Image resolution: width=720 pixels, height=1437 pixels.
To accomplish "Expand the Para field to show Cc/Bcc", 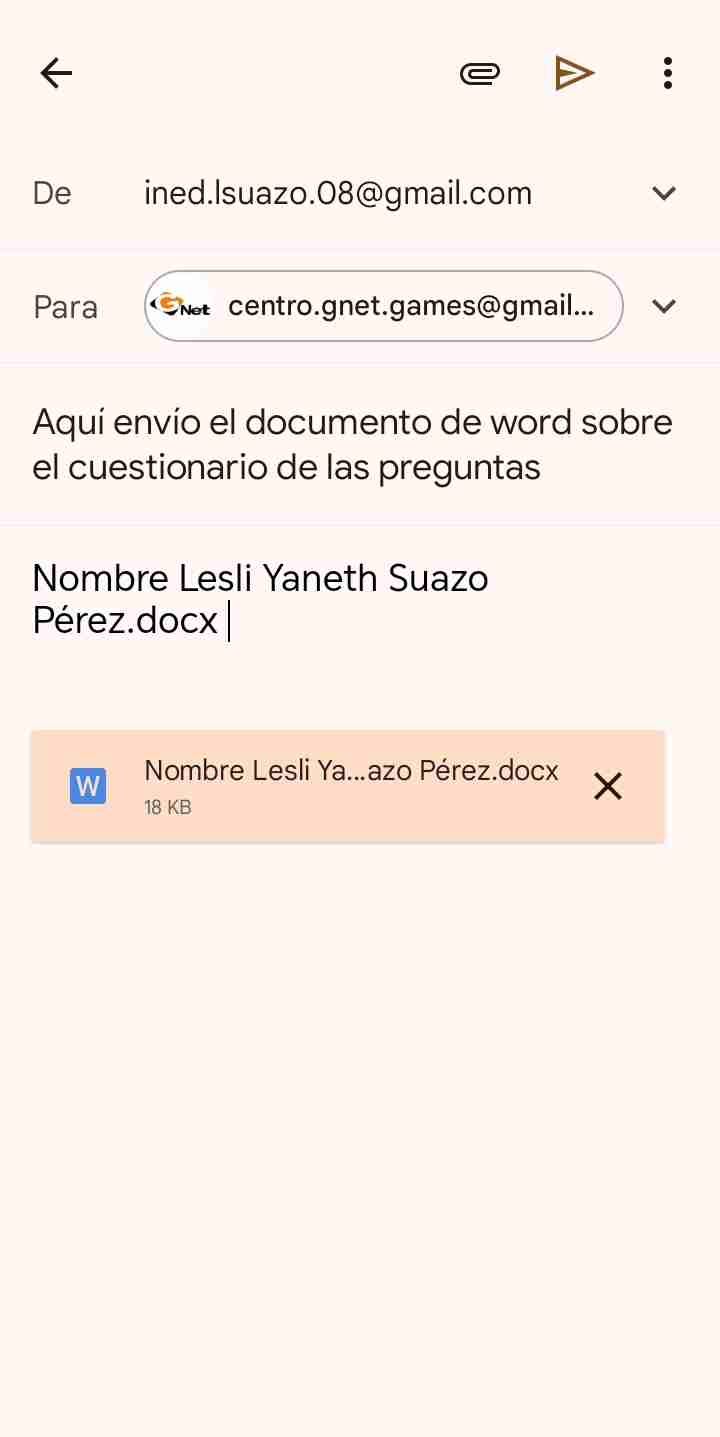I will click(x=664, y=306).
